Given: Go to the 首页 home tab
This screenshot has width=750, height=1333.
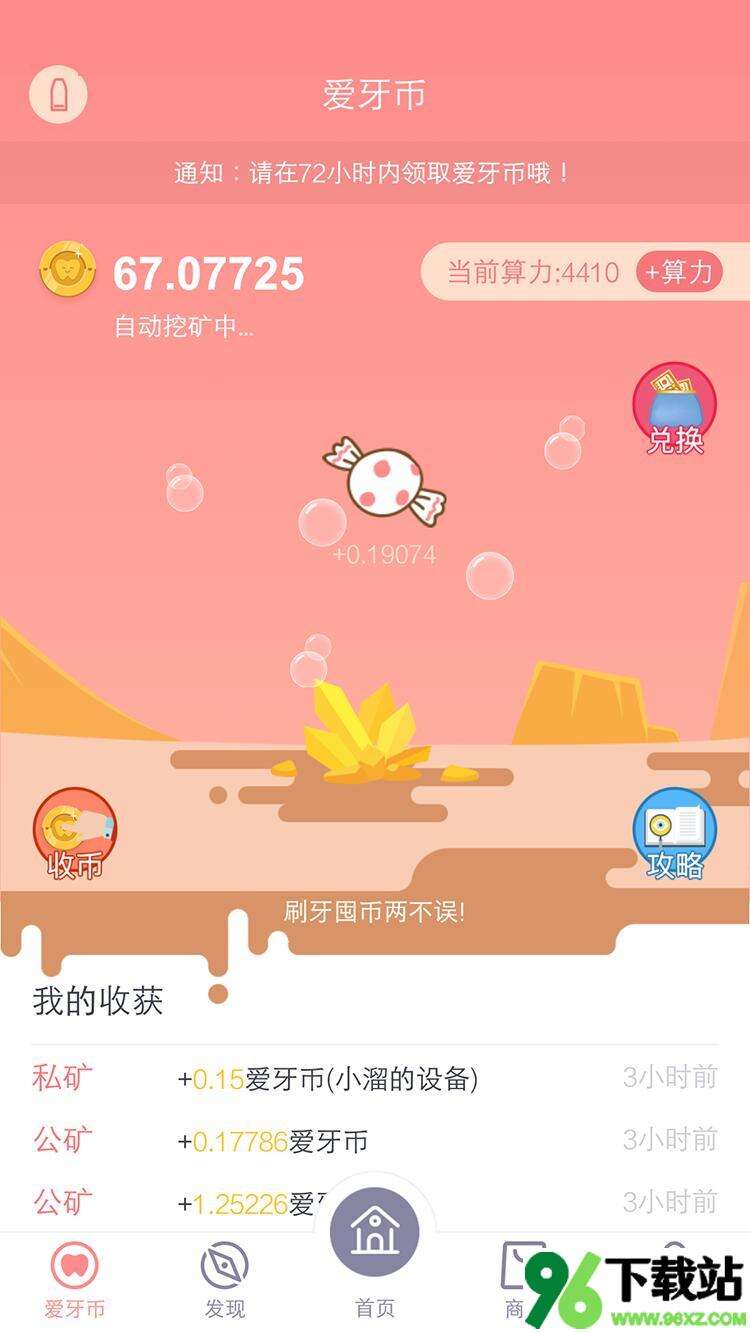Looking at the screenshot, I should [375, 1250].
